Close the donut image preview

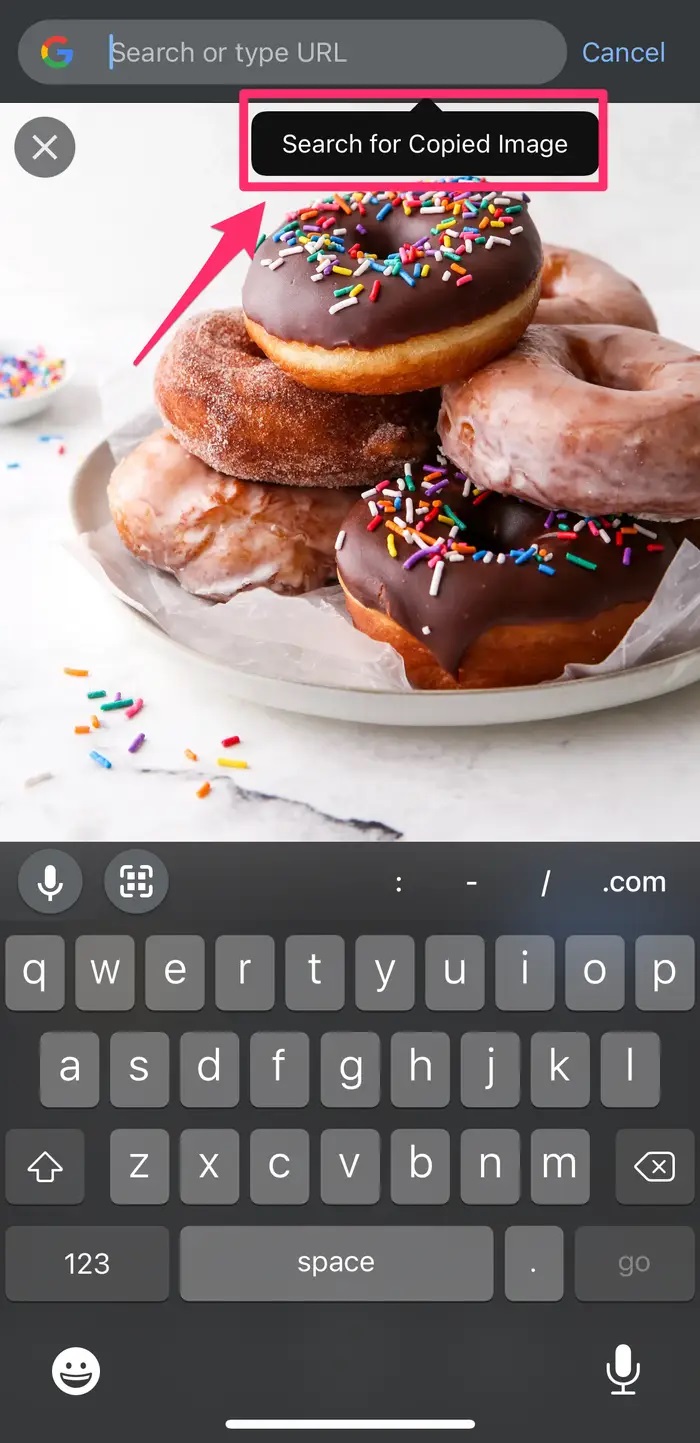tap(45, 147)
